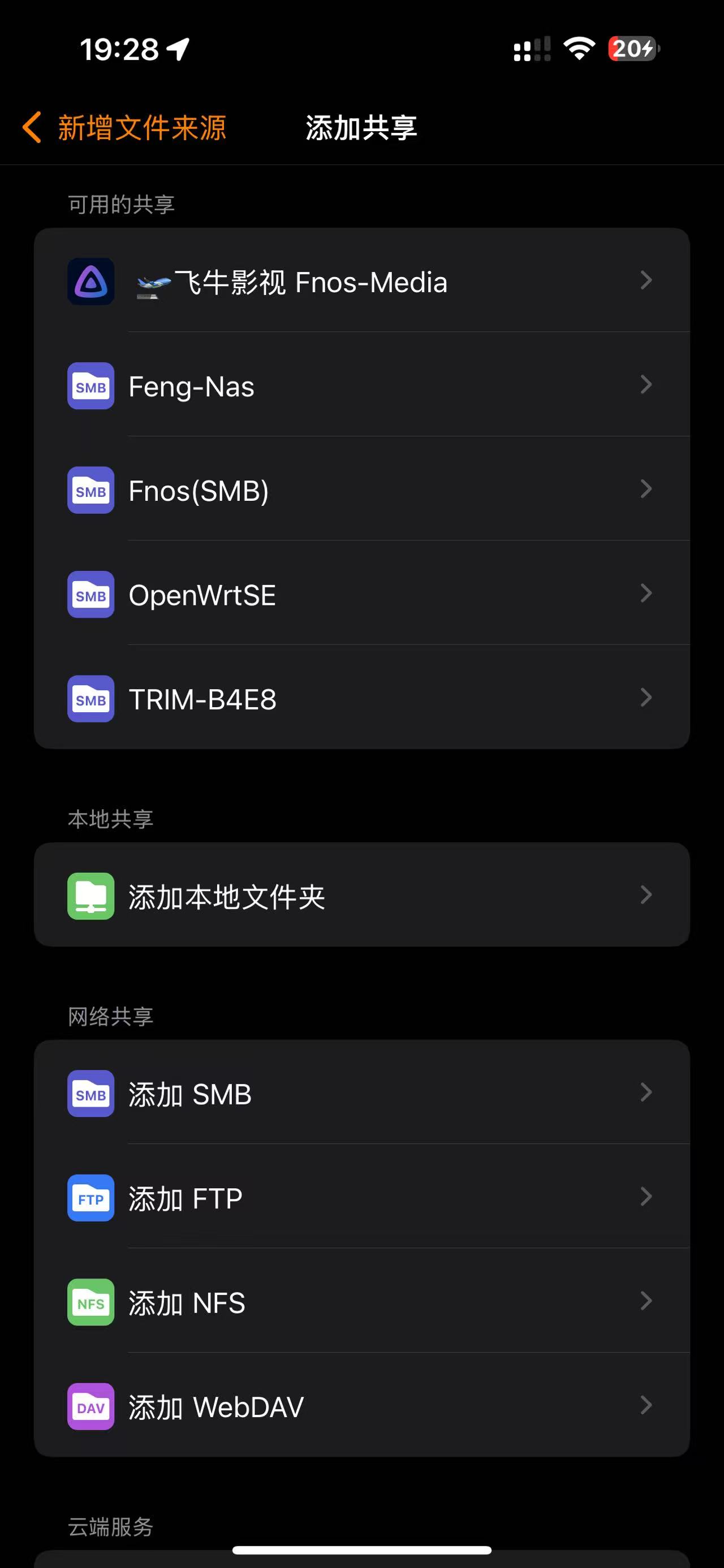Tap 添加本地文件夹 to add a local folder

pyautogui.click(x=361, y=895)
